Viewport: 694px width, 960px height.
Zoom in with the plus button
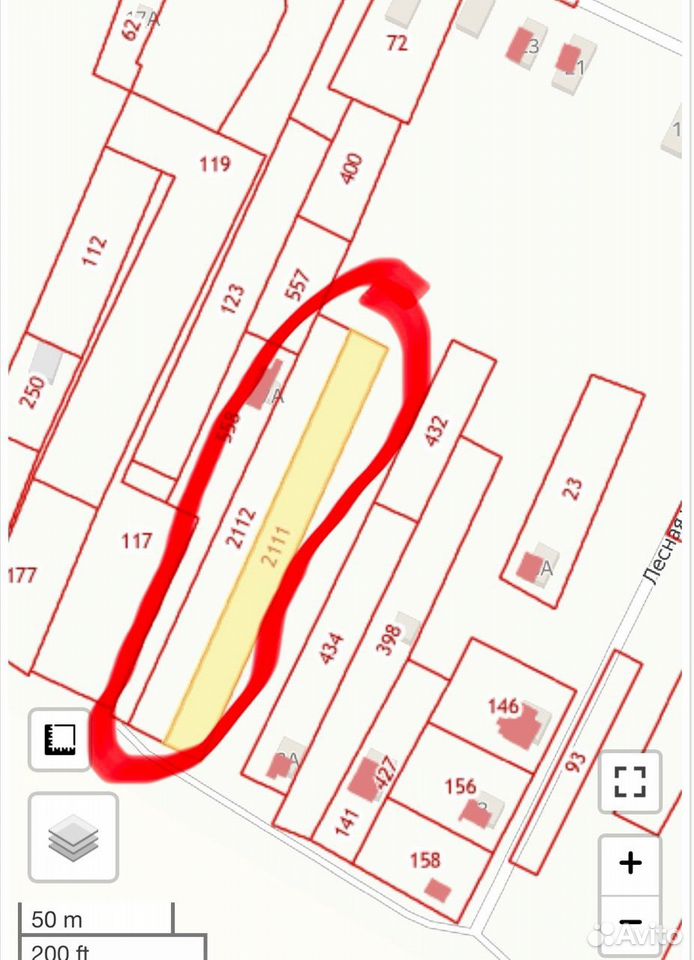630,864
